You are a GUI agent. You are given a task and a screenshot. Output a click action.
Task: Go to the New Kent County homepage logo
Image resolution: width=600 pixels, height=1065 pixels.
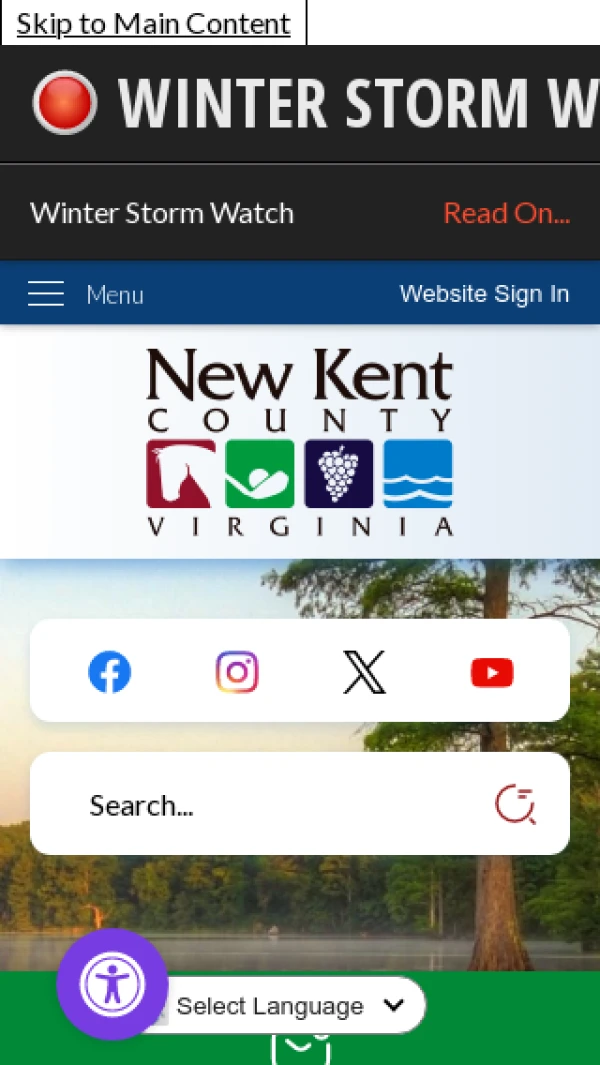point(299,441)
